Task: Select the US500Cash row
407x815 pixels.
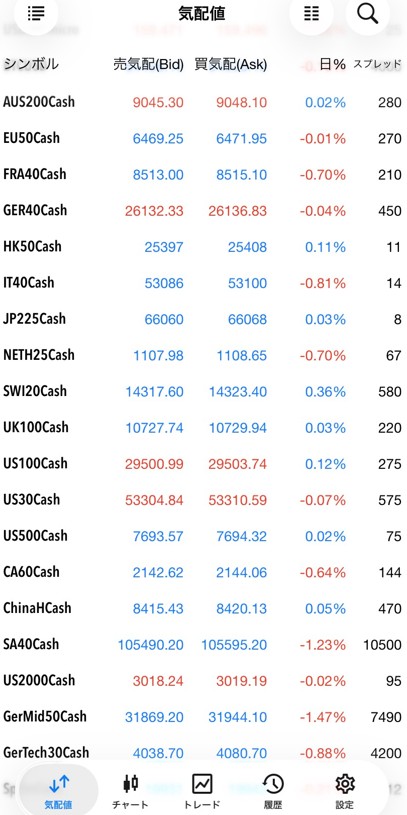Action: coord(203,536)
